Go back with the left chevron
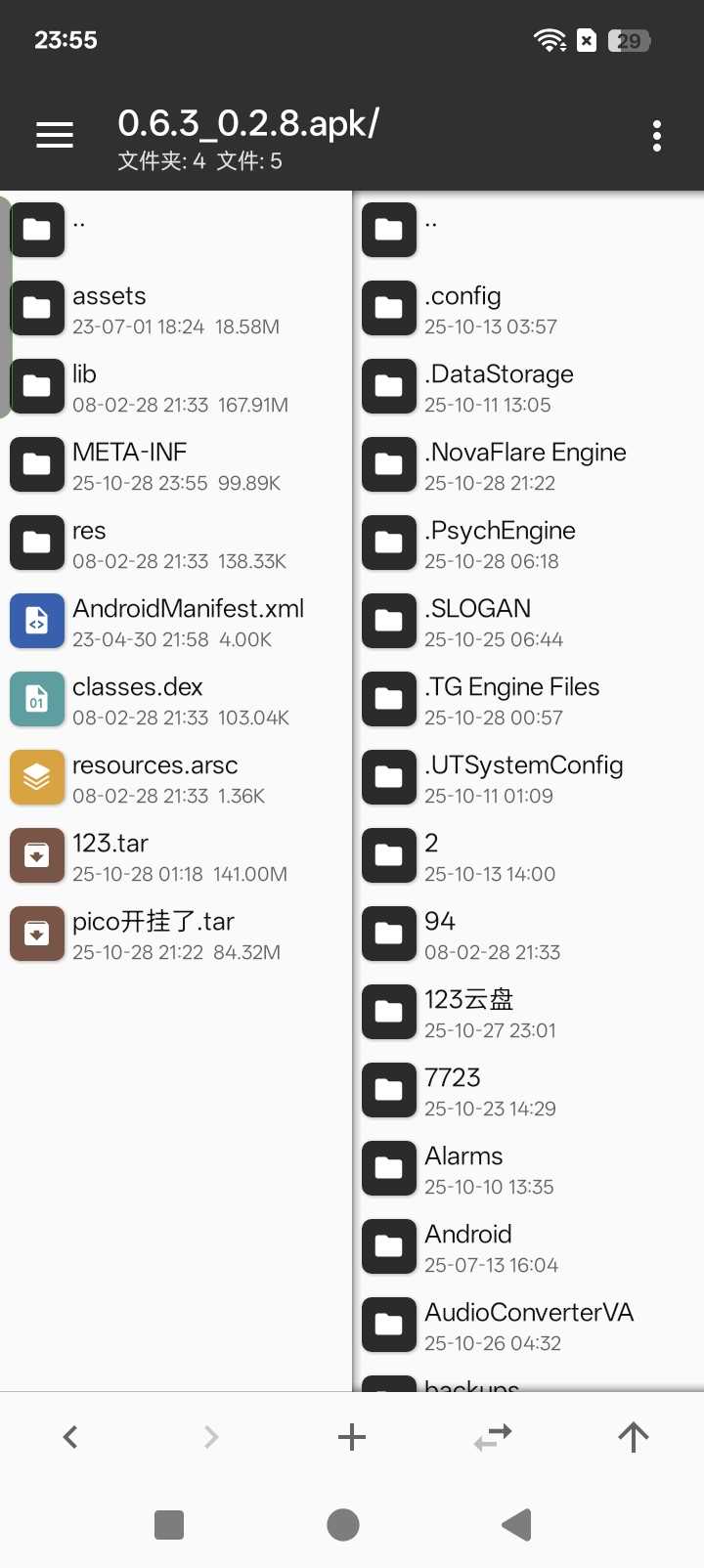This screenshot has width=704, height=1568. (70, 1437)
